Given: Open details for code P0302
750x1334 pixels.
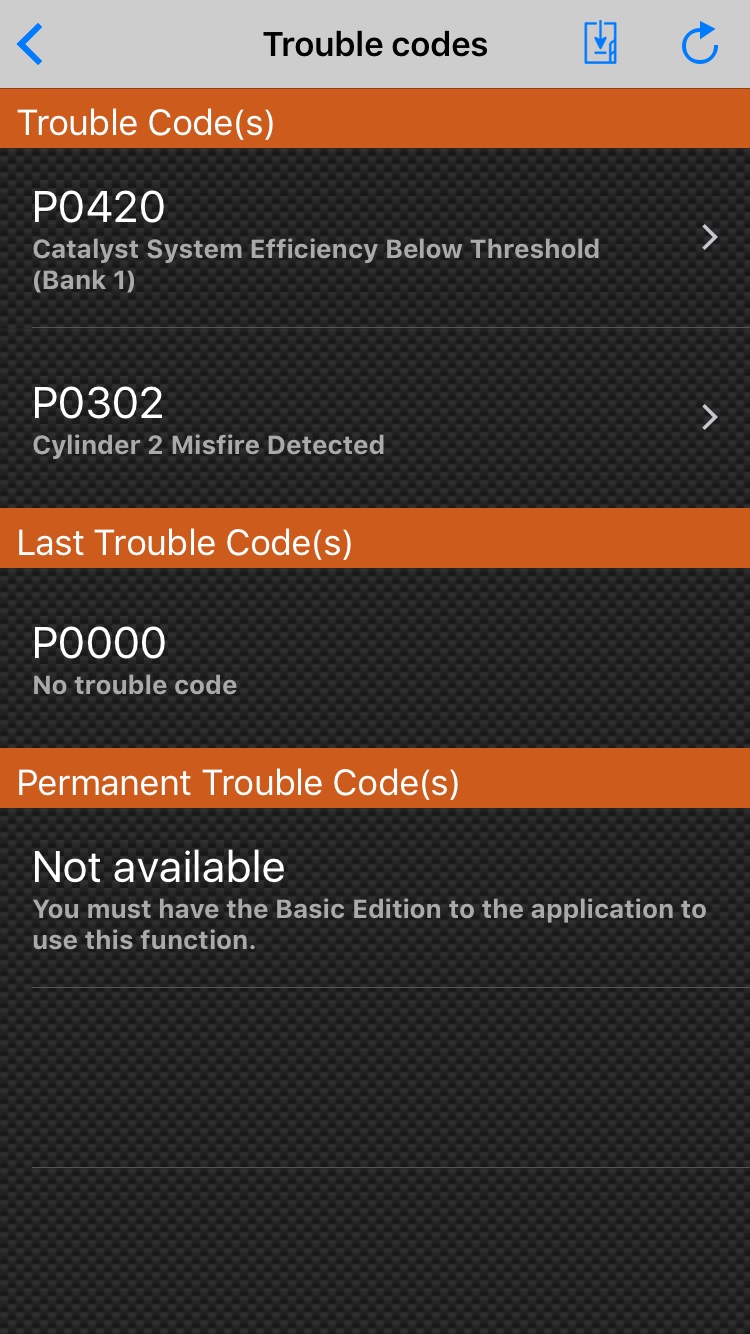Looking at the screenshot, I should 375,418.
